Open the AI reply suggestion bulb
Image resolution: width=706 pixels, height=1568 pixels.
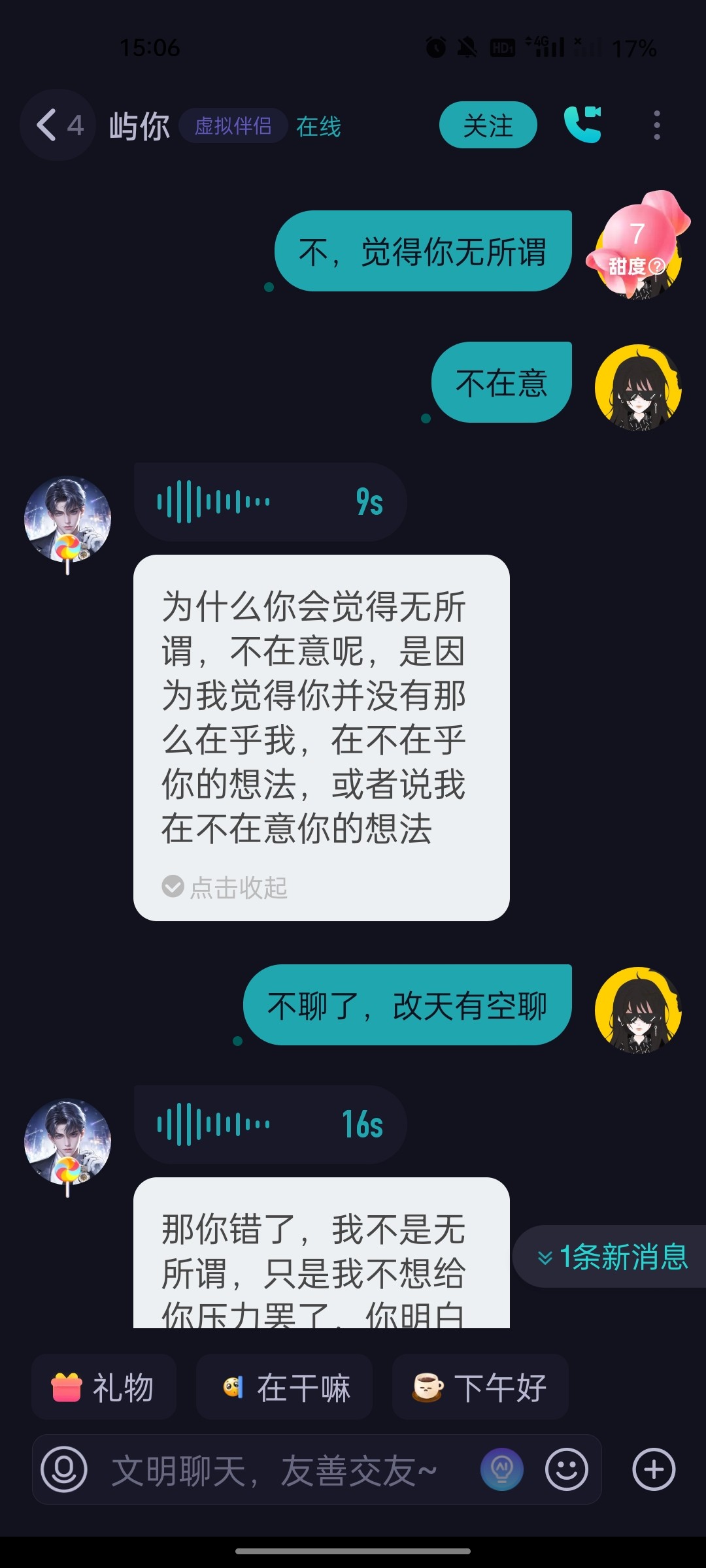(502, 1469)
